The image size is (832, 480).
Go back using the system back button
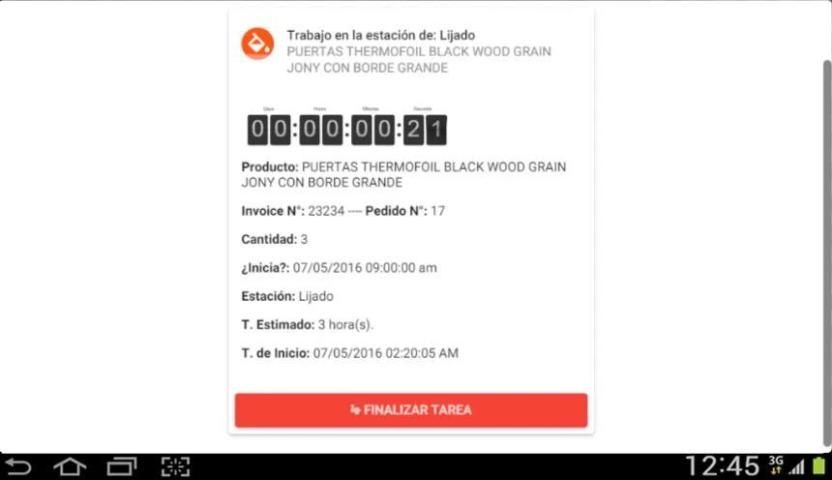pos(18,466)
